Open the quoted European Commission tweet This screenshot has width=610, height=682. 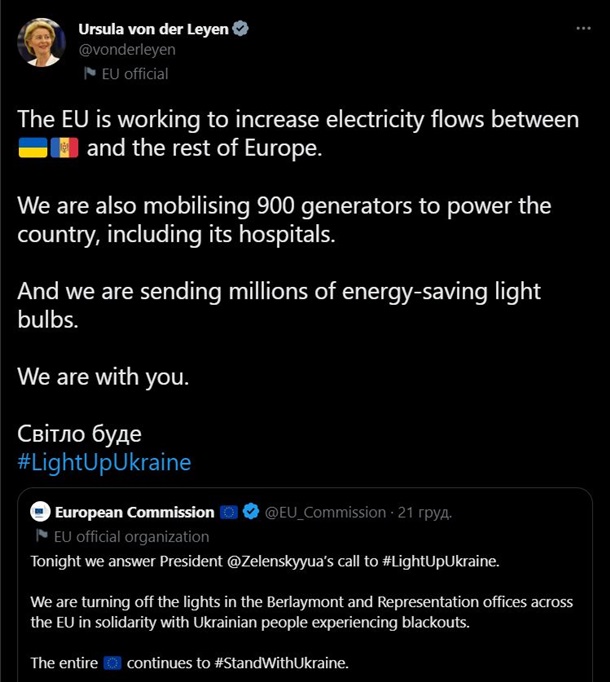(x=310, y=600)
